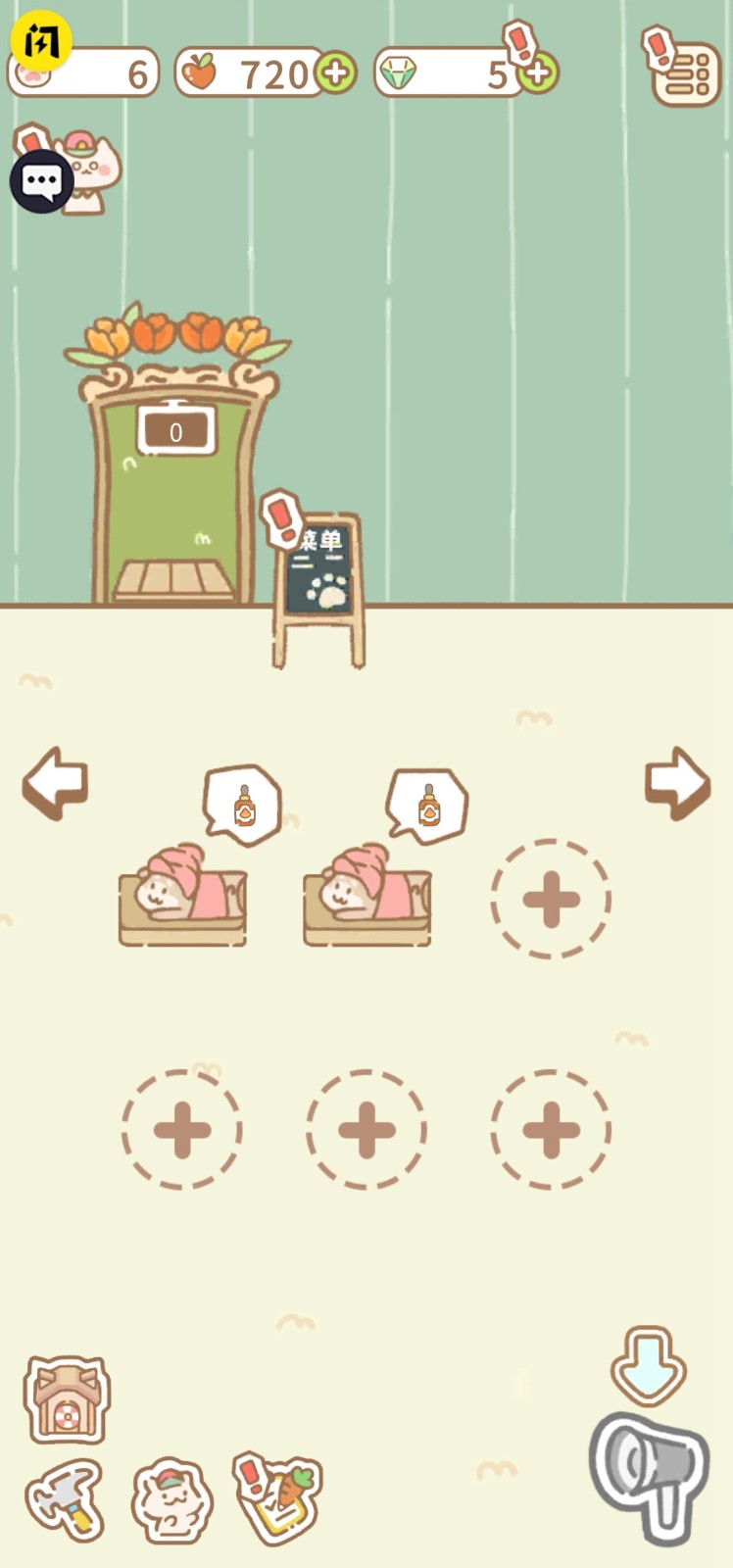Open the cat staff icon
The image size is (733, 1568).
pos(172,1499)
